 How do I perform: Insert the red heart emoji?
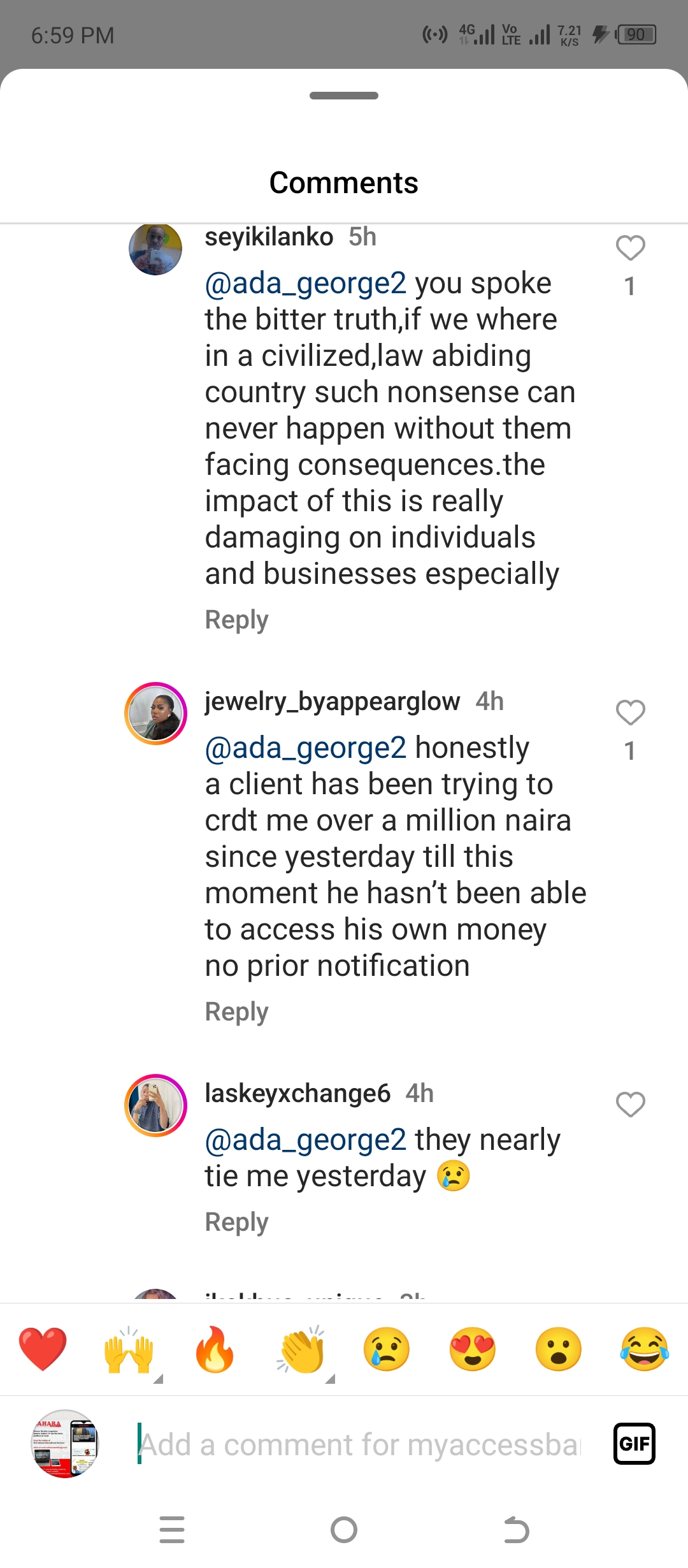(43, 1349)
